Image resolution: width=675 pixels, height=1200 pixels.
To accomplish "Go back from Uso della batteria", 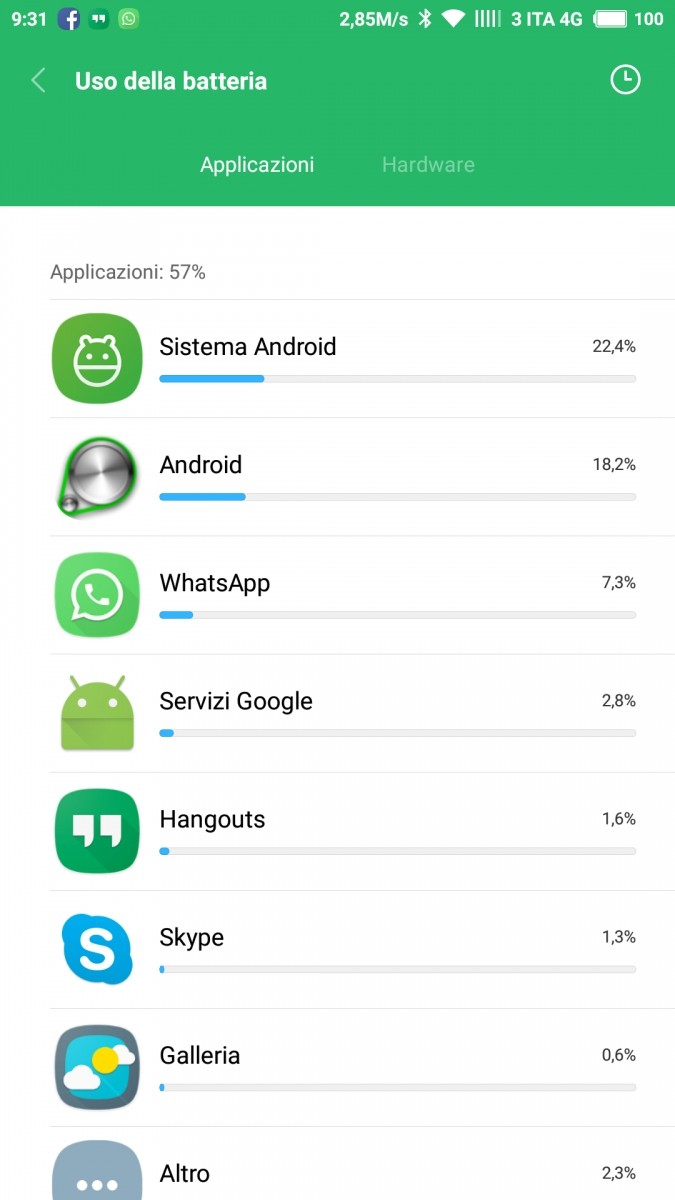I will pos(39,81).
